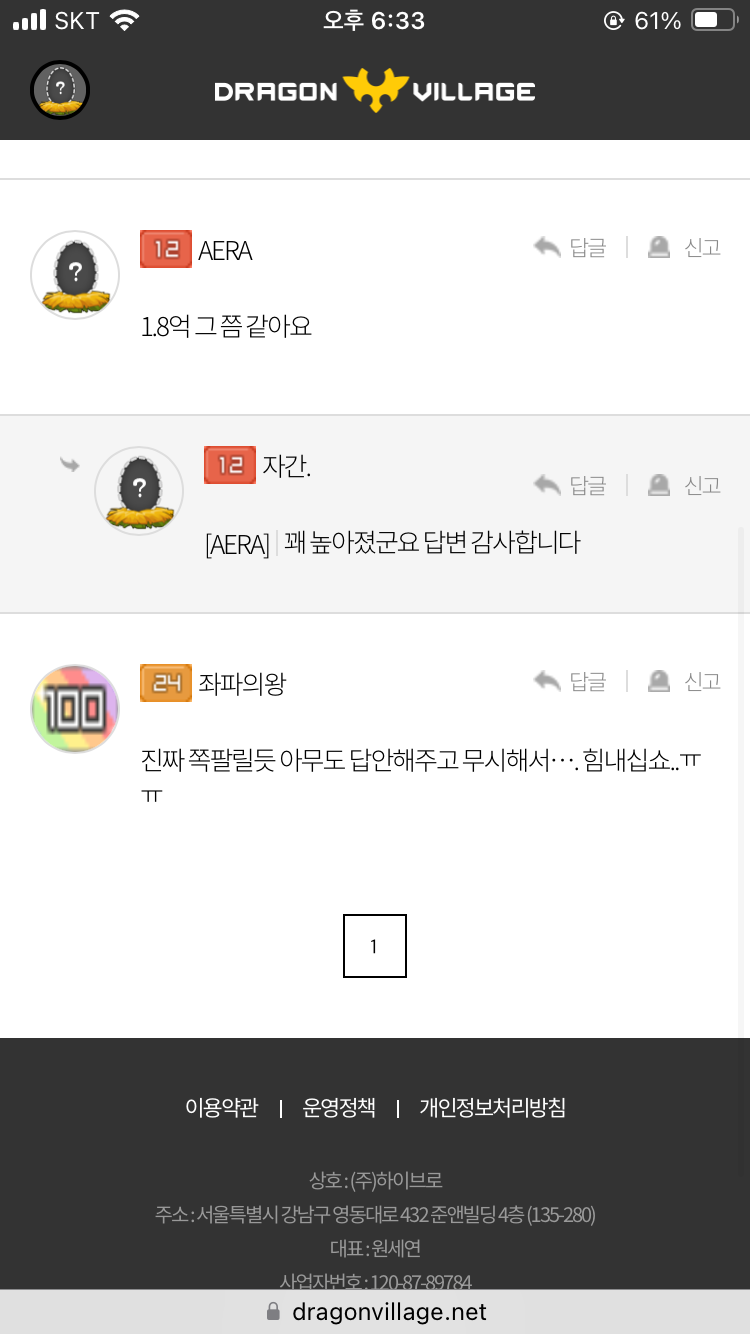
Task: Open AERA's profile avatar
Action: [x=75, y=275]
